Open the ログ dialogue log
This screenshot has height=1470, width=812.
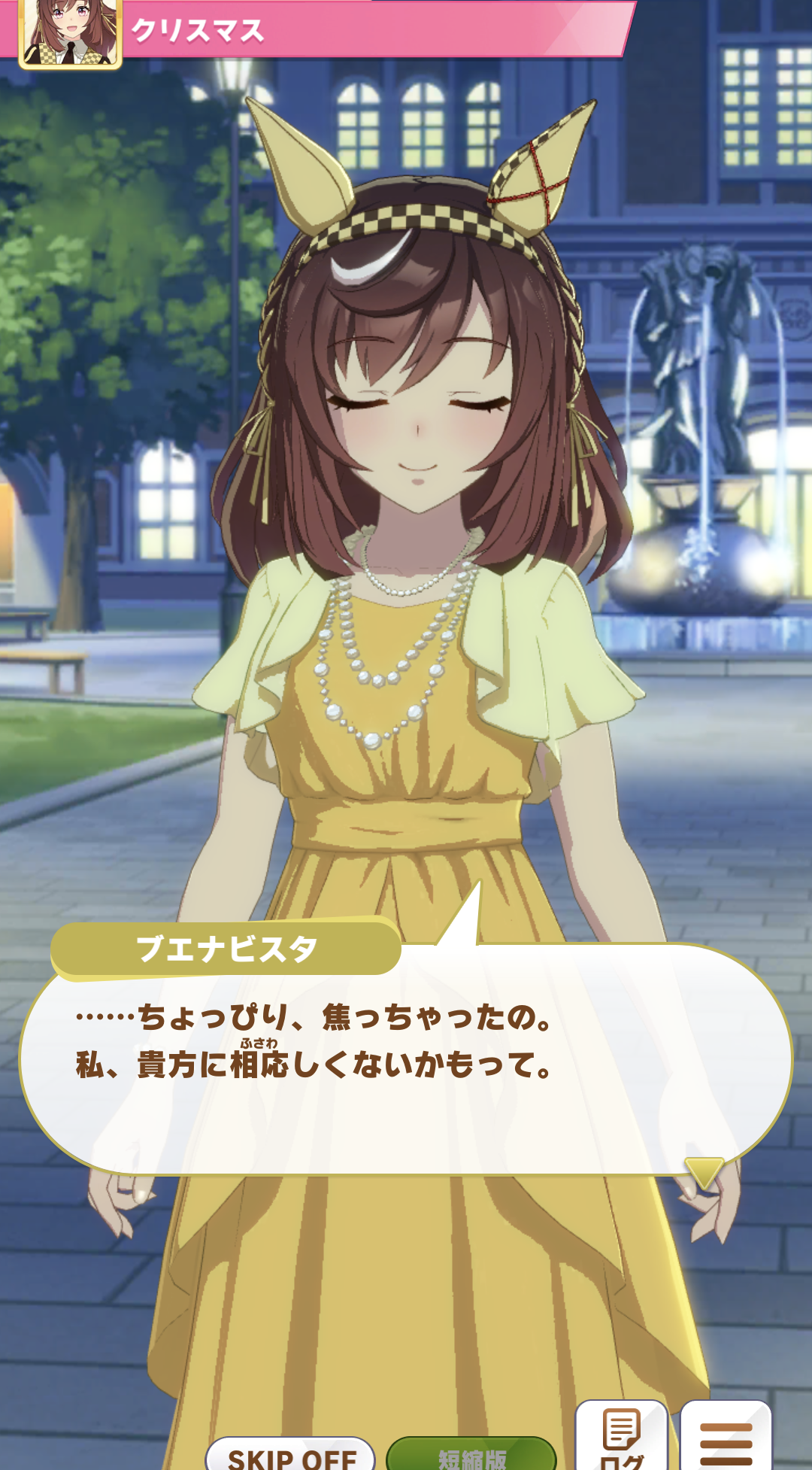point(621,1437)
